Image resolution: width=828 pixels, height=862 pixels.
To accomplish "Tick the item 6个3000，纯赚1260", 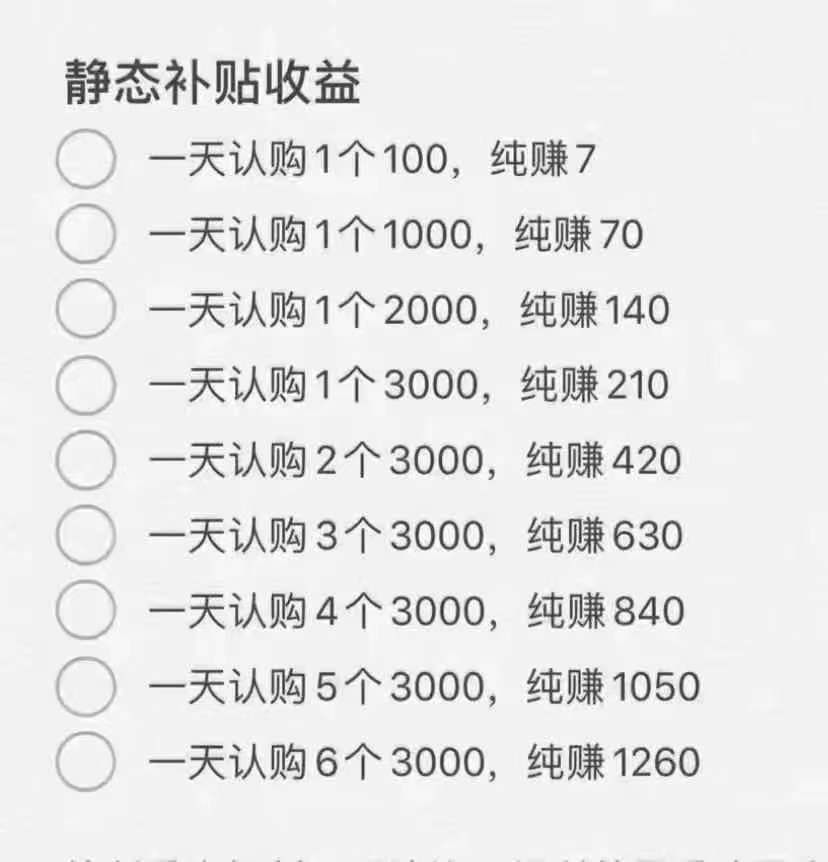I will tap(85, 761).
